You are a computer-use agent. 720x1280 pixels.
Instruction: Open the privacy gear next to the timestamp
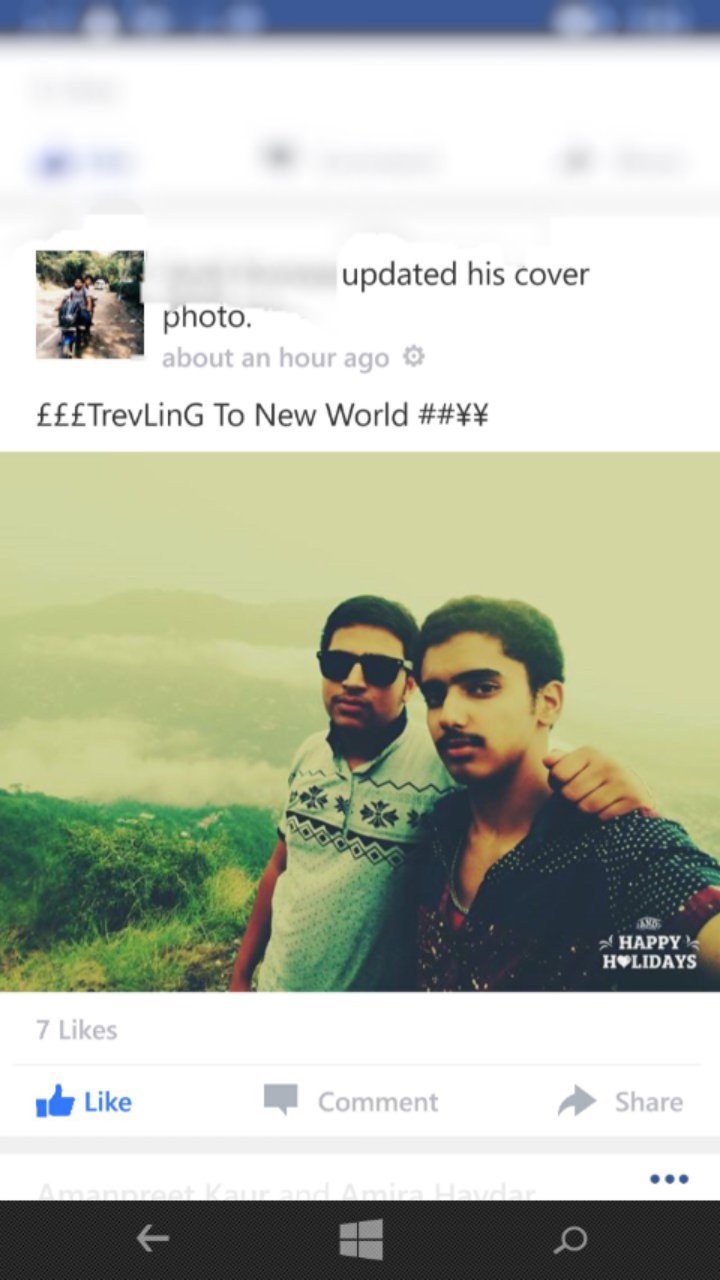point(413,356)
